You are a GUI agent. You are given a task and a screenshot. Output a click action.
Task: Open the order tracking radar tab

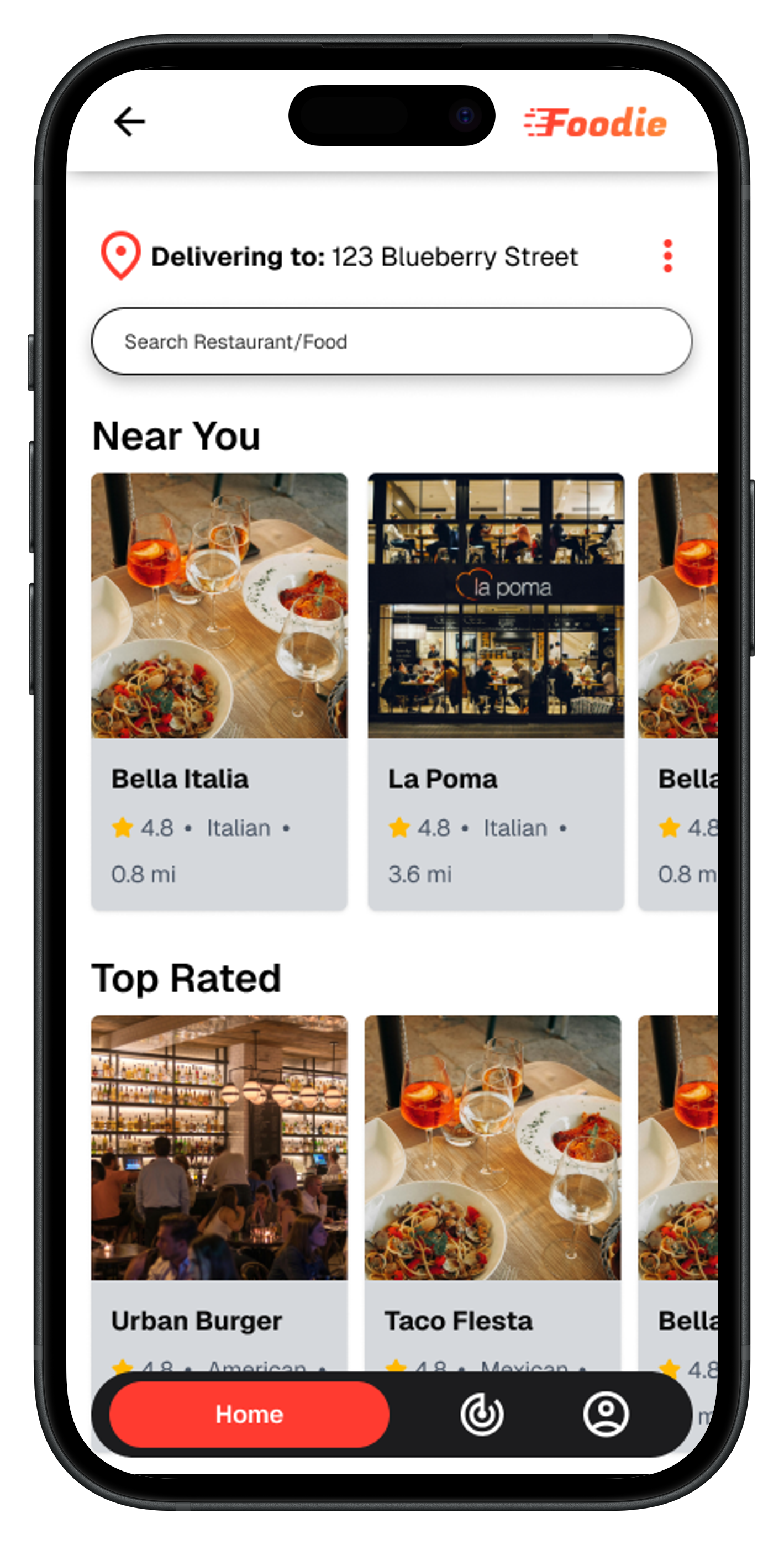pos(482,1414)
